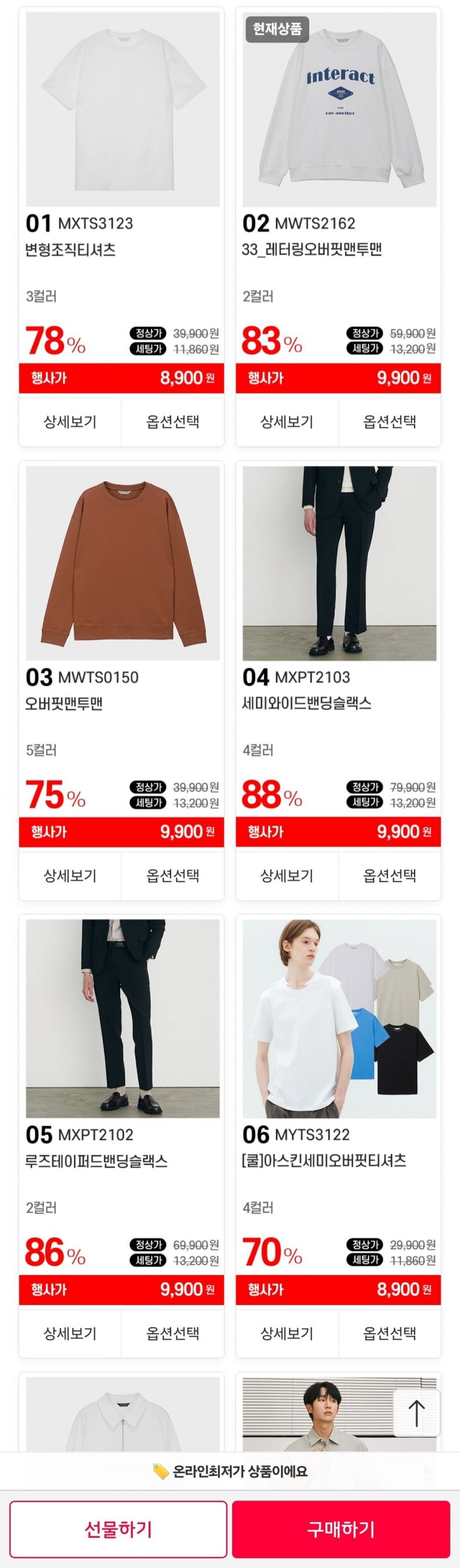Open the white 변형조직티셔츠 product image
Screen dimensions: 460x1568
tap(123, 110)
